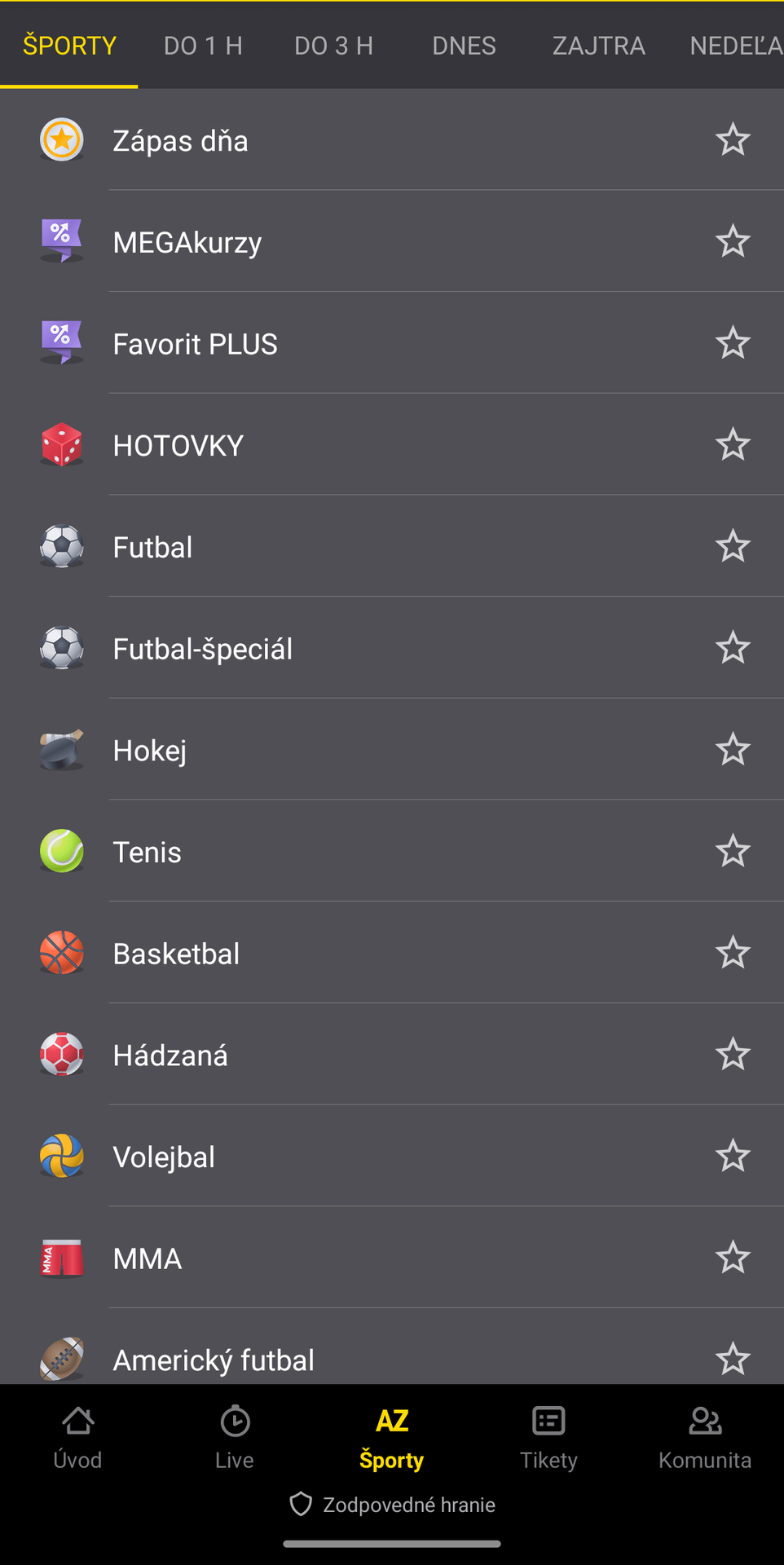Switch to the DO 1 H tab
784x1565 pixels.
[x=203, y=46]
